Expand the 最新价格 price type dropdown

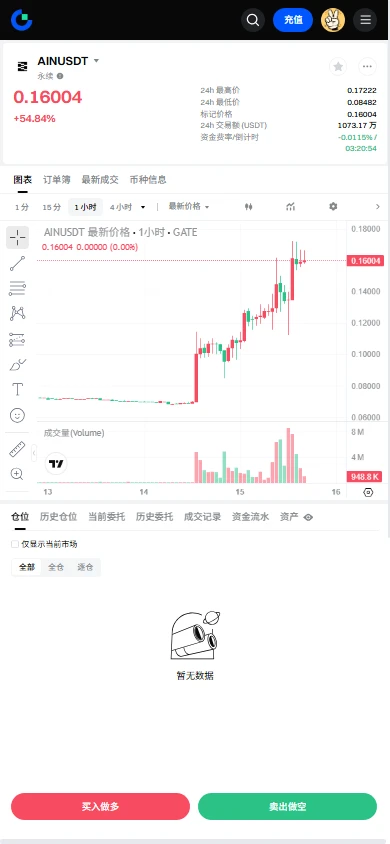189,207
